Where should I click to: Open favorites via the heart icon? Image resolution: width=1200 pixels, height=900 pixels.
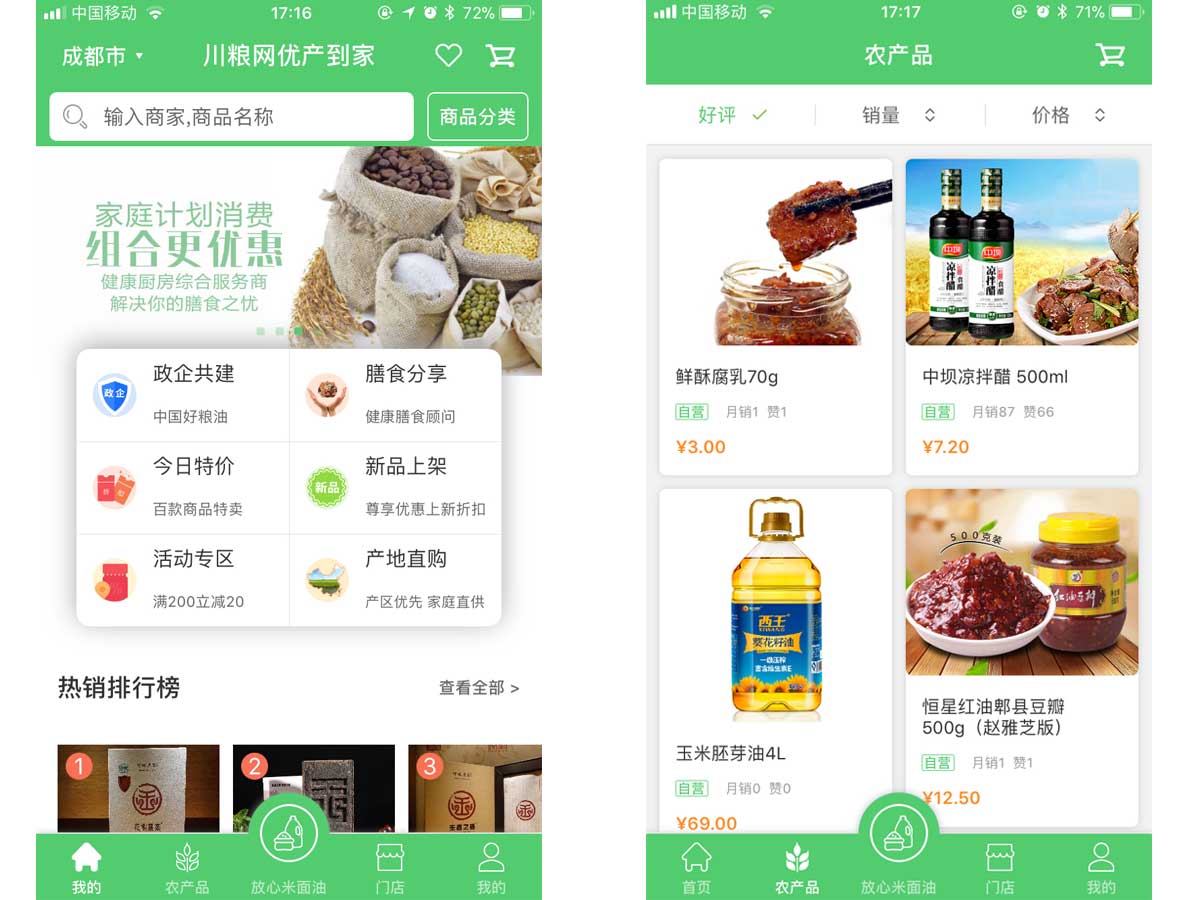pos(448,56)
